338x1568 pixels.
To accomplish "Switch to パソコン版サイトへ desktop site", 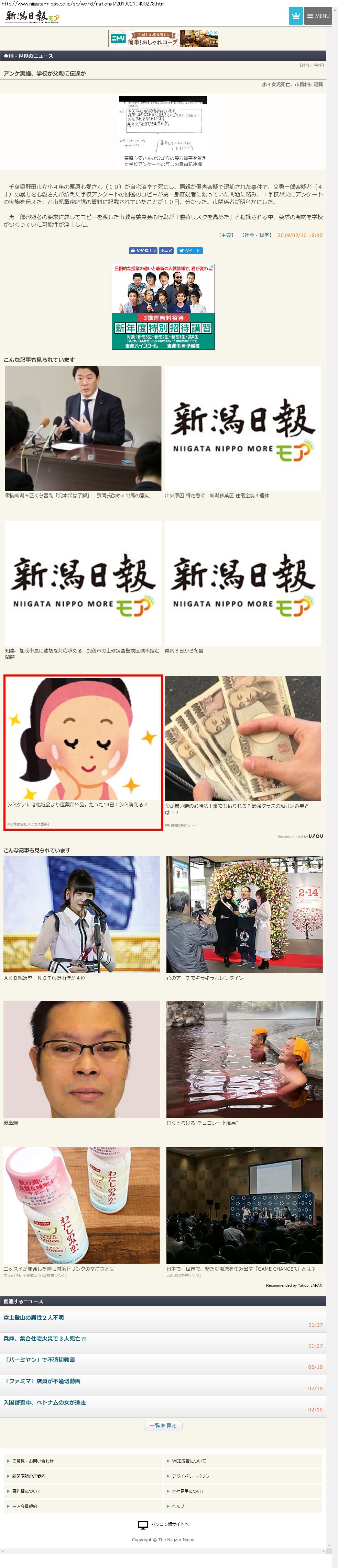I will (x=163, y=1524).
